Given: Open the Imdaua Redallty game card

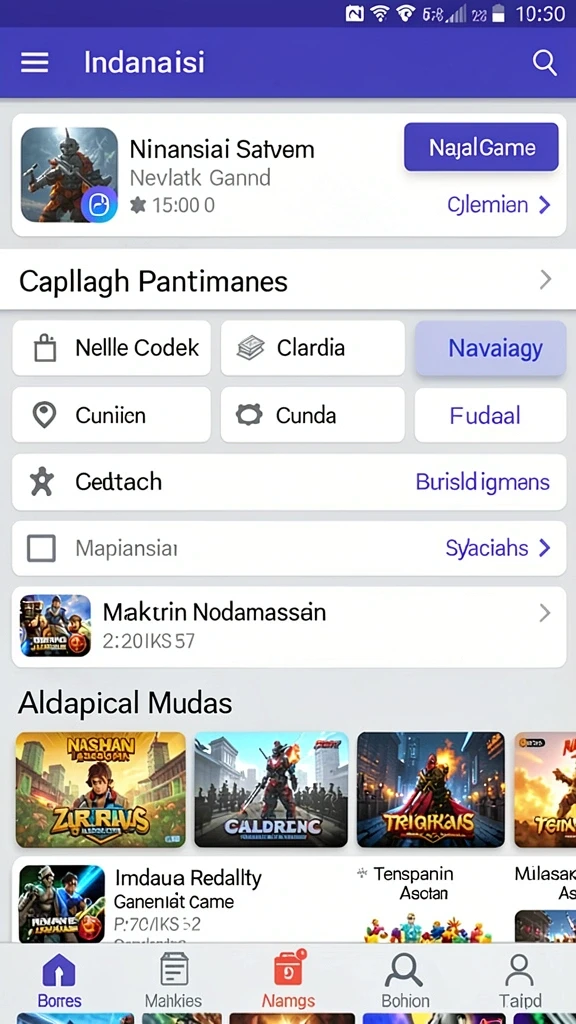Looking at the screenshot, I should pos(176,903).
